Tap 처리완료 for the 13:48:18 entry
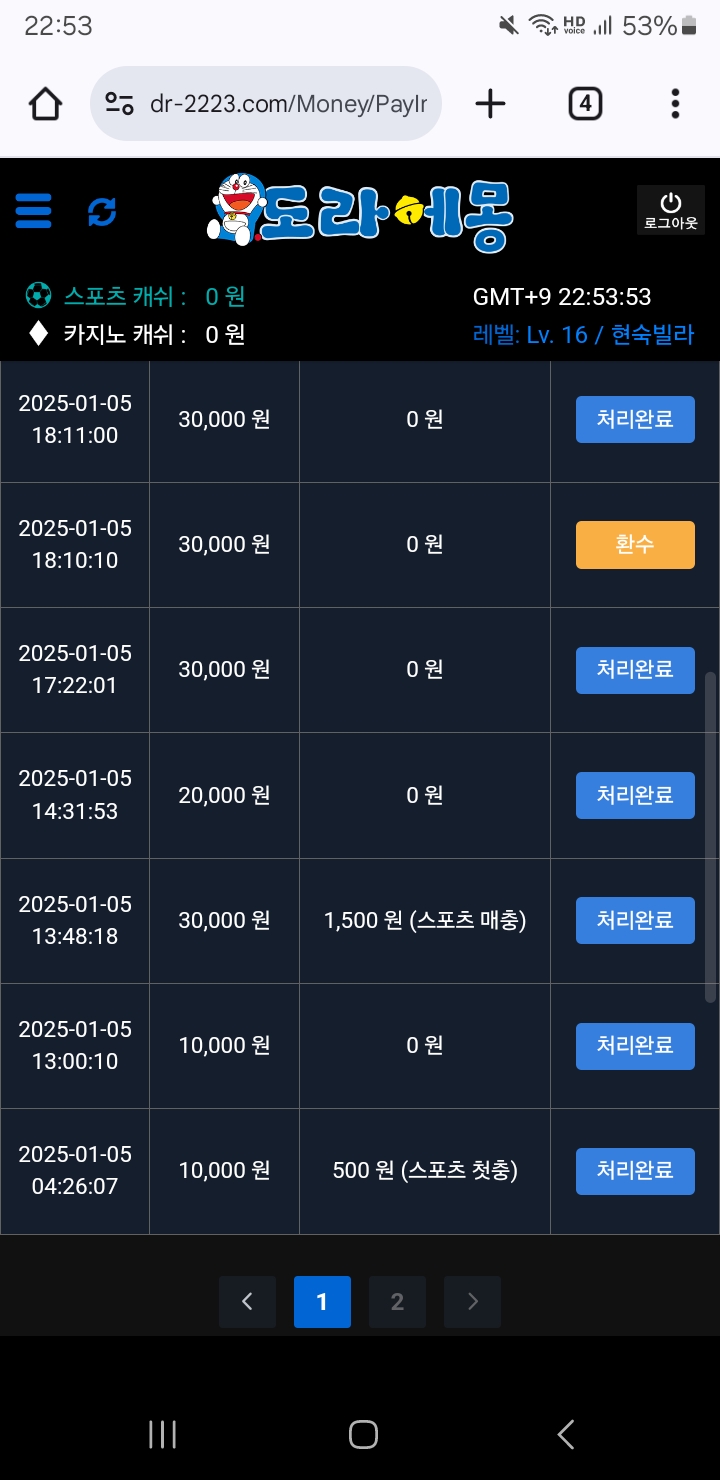 pos(635,920)
